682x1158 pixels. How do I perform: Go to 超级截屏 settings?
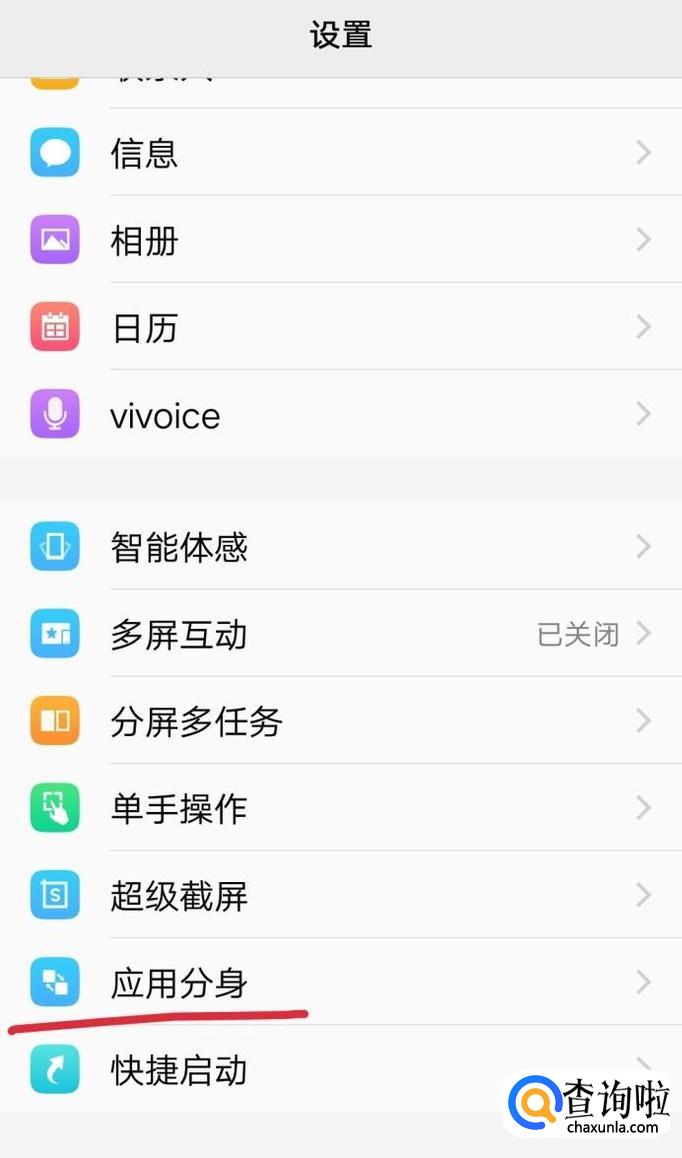[x=340, y=895]
